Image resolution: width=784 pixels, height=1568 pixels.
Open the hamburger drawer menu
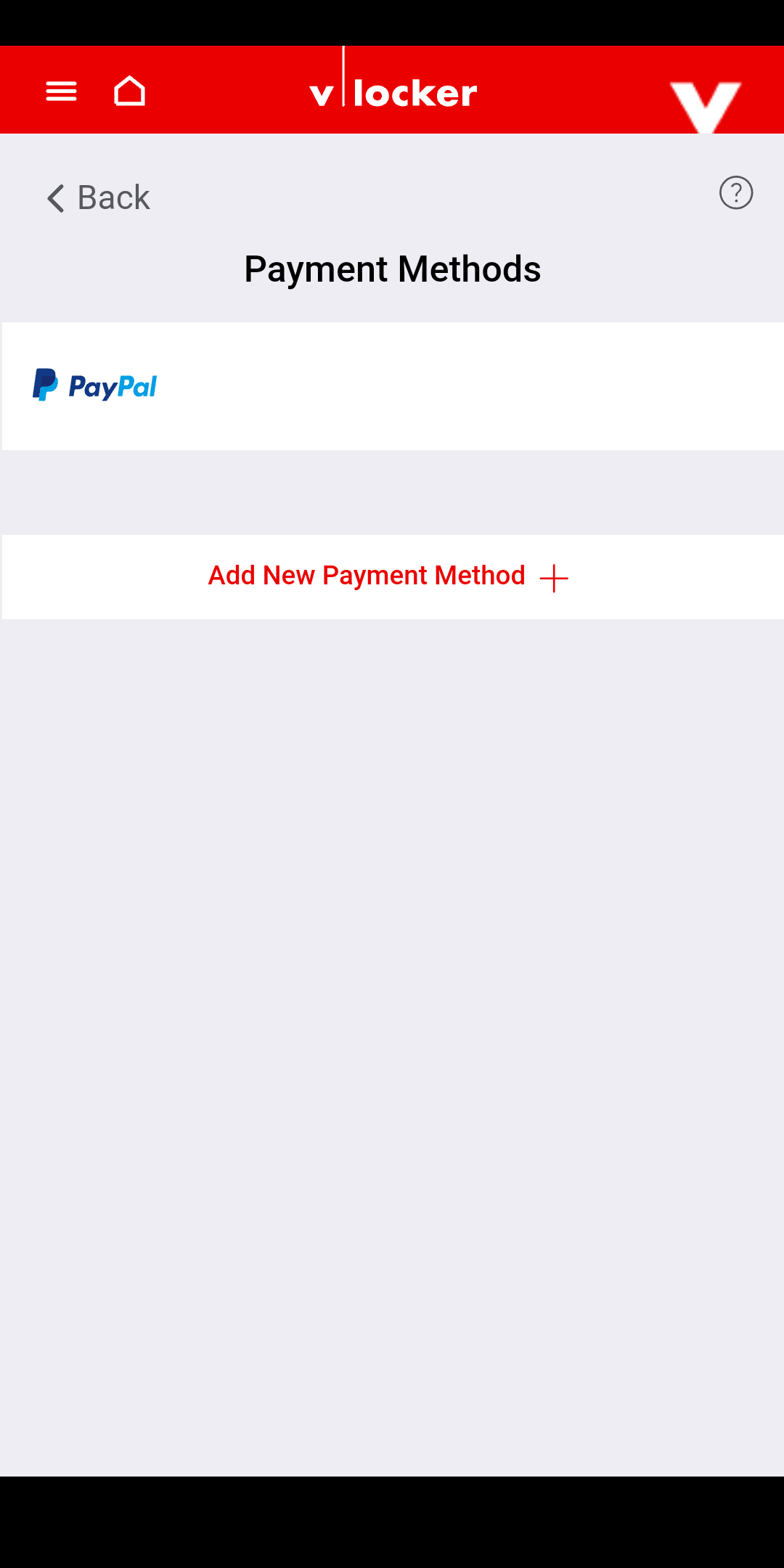pyautogui.click(x=61, y=91)
